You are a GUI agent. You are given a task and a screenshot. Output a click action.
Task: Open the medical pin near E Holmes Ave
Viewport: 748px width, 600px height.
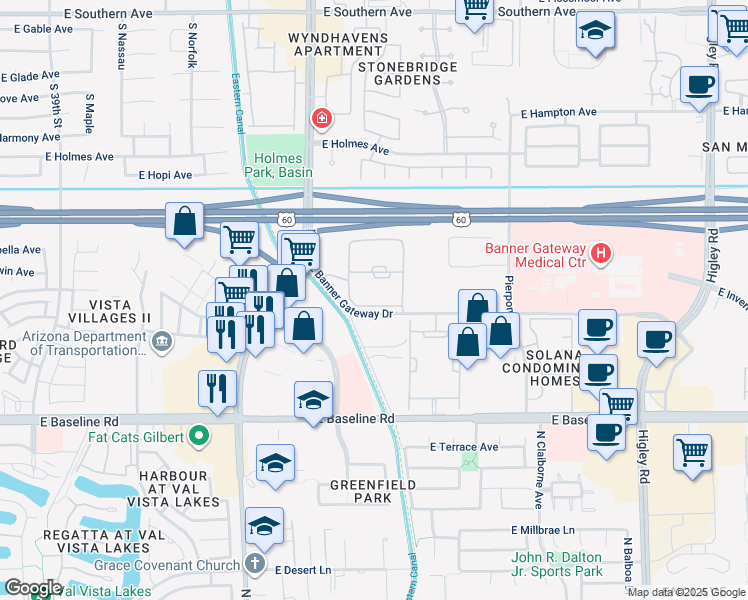(x=321, y=120)
